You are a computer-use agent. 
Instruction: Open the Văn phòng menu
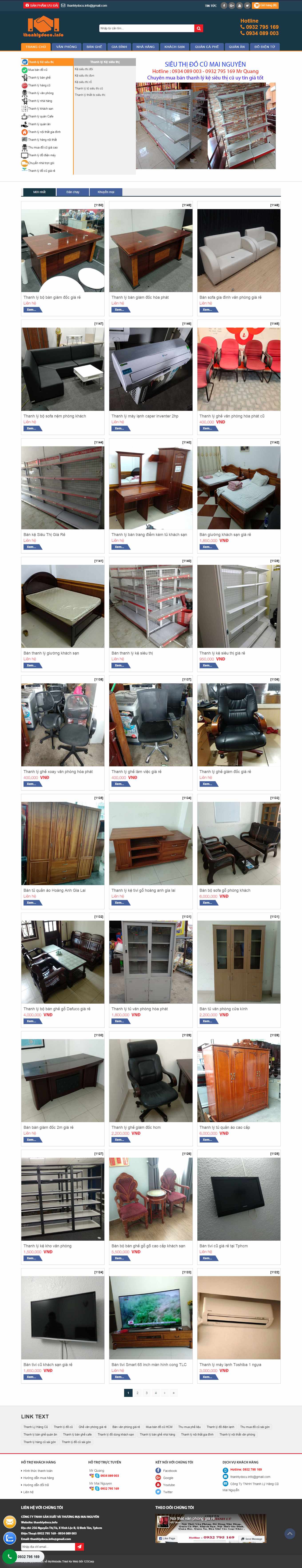coord(66,46)
